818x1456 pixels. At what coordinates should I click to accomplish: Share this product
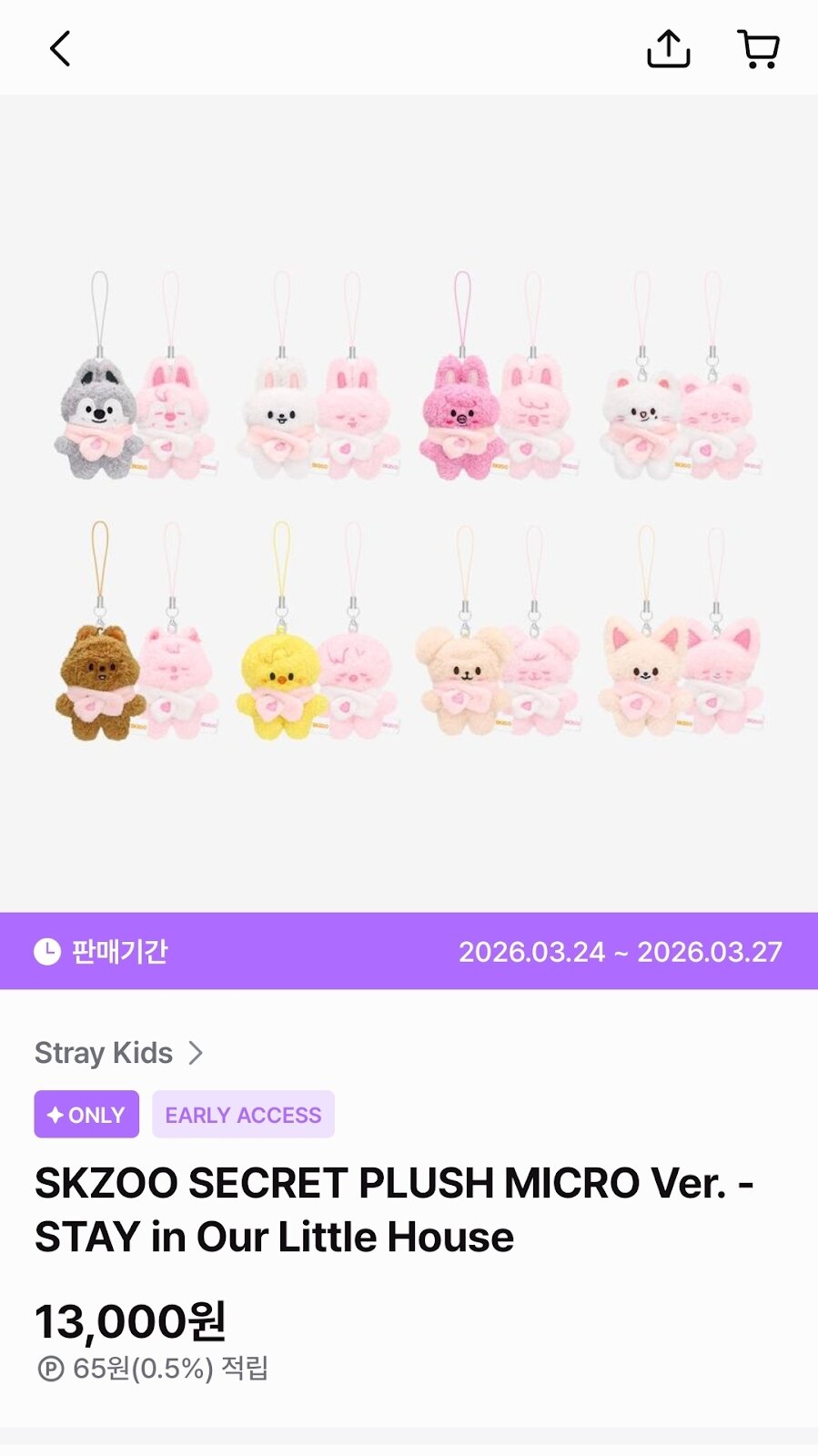tap(668, 49)
